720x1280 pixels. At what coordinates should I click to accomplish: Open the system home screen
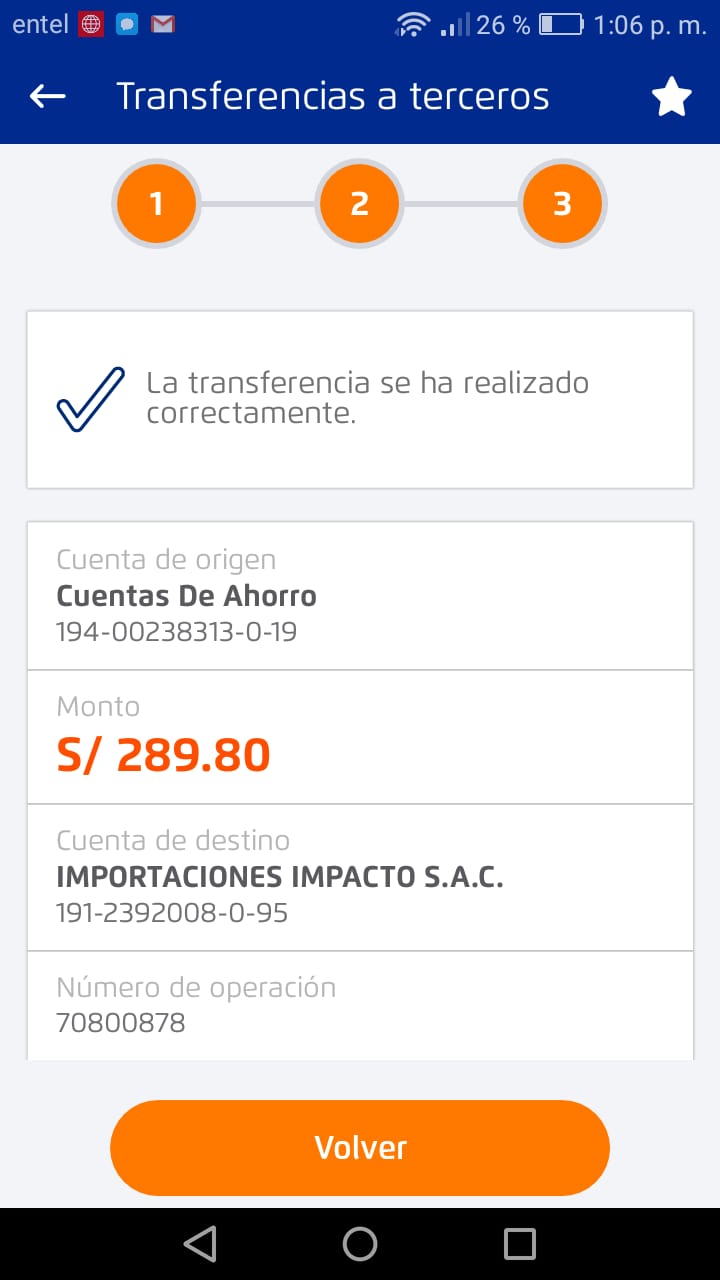point(360,1244)
